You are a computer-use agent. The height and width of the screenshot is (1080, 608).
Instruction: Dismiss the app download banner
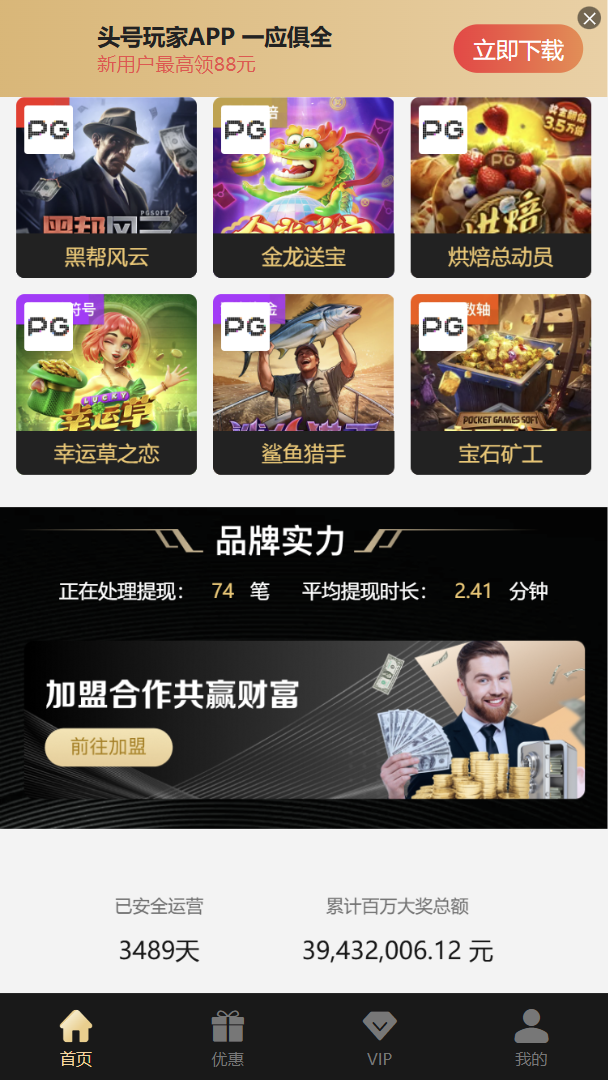pyautogui.click(x=589, y=17)
